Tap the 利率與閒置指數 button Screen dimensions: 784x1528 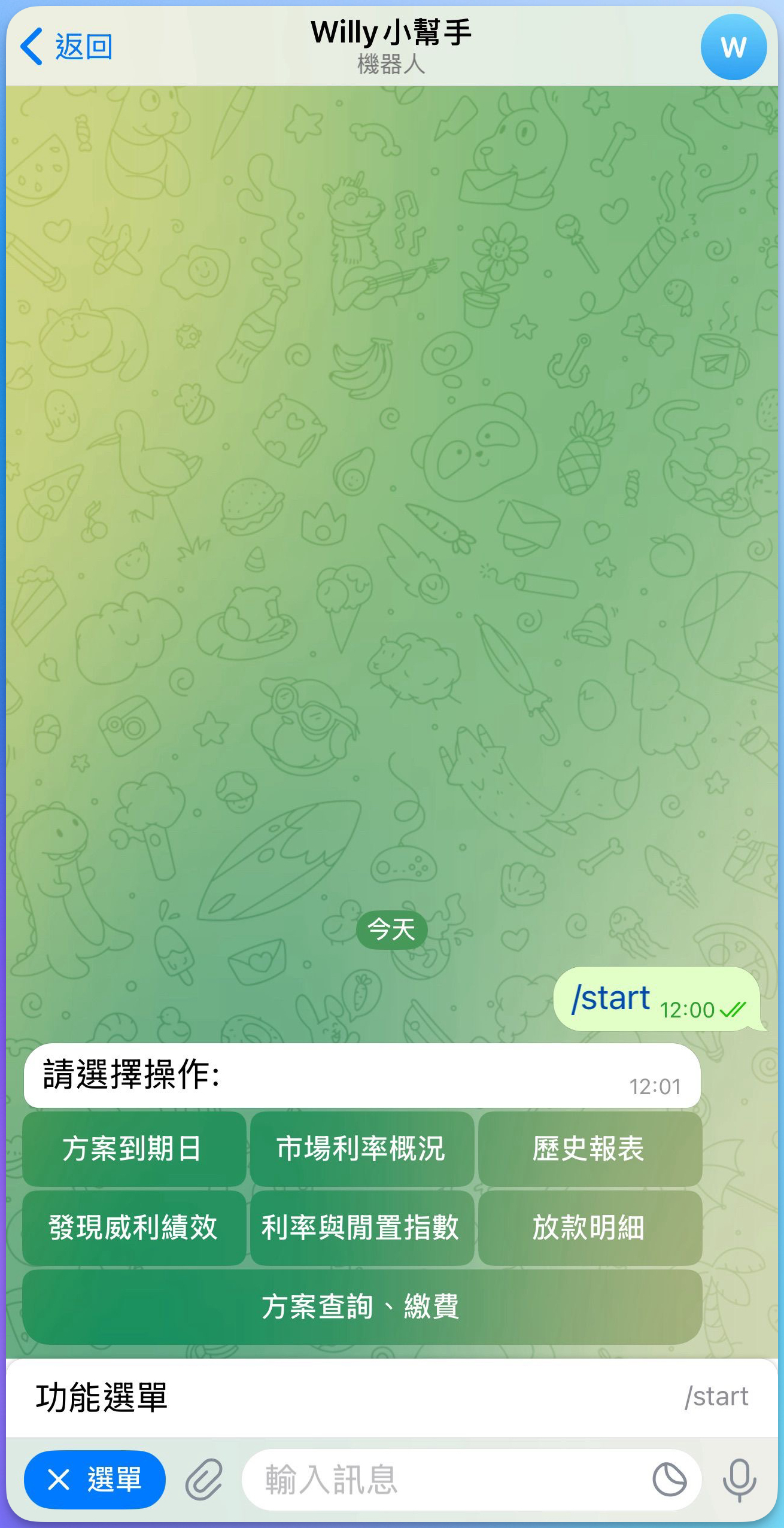pyautogui.click(x=361, y=1228)
